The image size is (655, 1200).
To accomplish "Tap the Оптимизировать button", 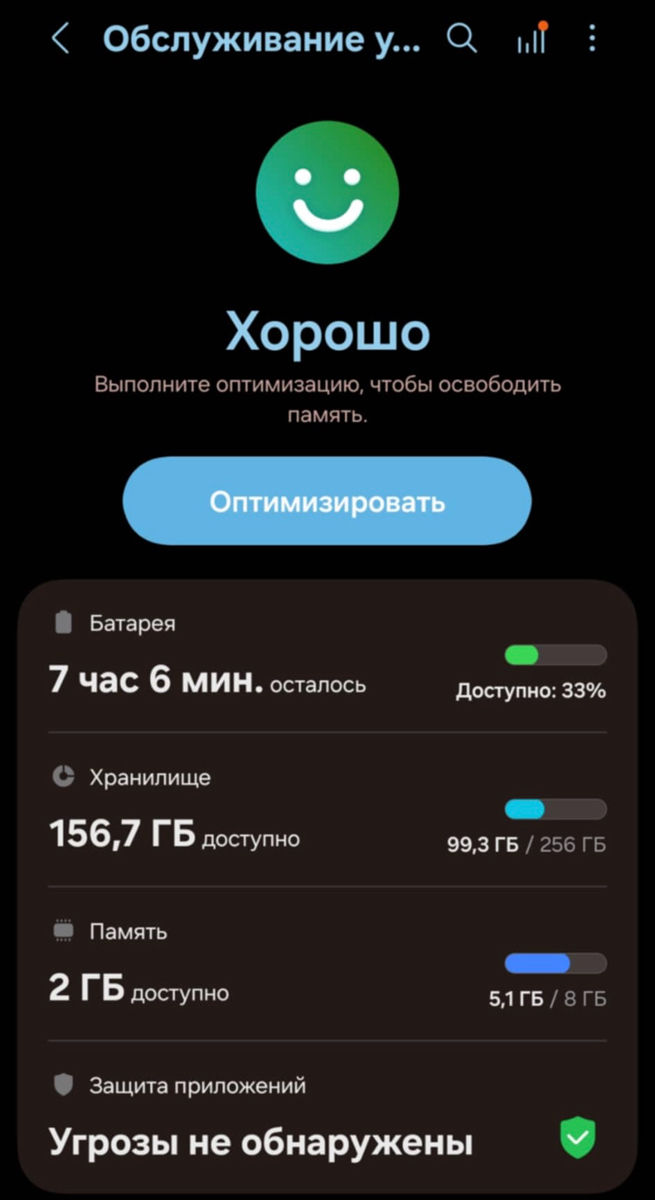I will [x=327, y=501].
